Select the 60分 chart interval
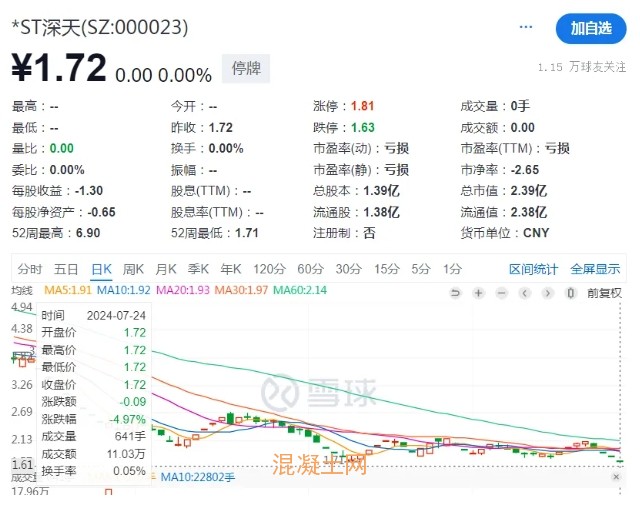The width and height of the screenshot is (640, 507). tap(310, 269)
